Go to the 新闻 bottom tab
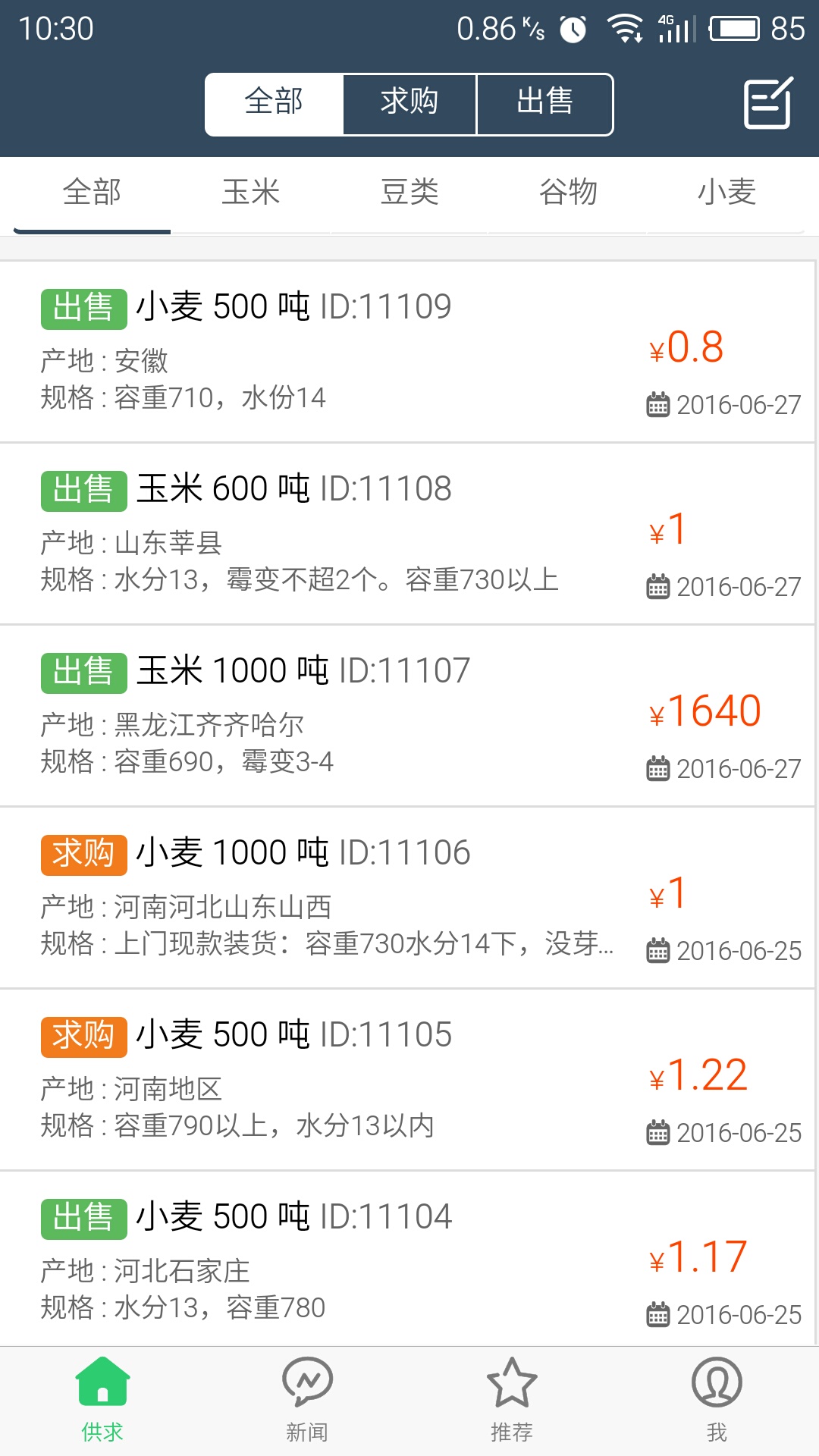This screenshot has width=819, height=1456. 307,1401
